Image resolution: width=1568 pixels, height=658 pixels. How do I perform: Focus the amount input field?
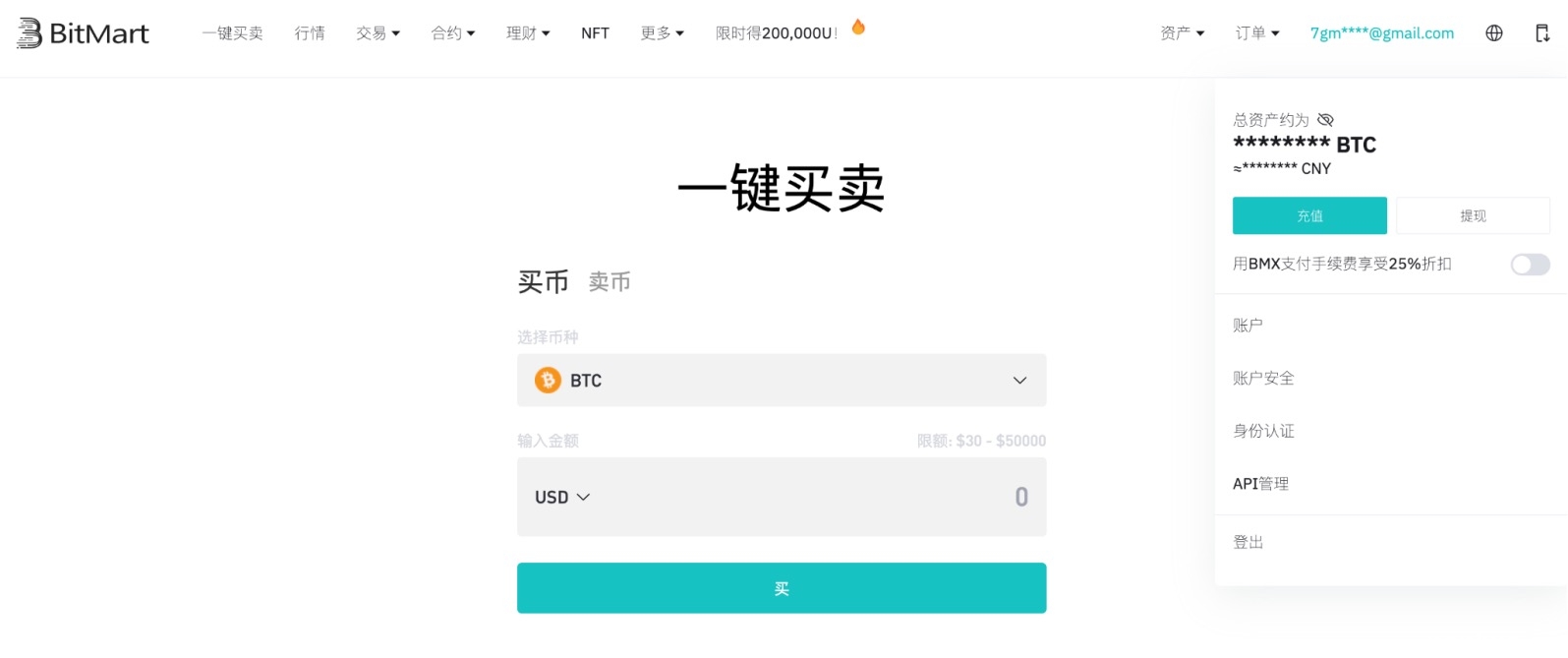(x=836, y=498)
